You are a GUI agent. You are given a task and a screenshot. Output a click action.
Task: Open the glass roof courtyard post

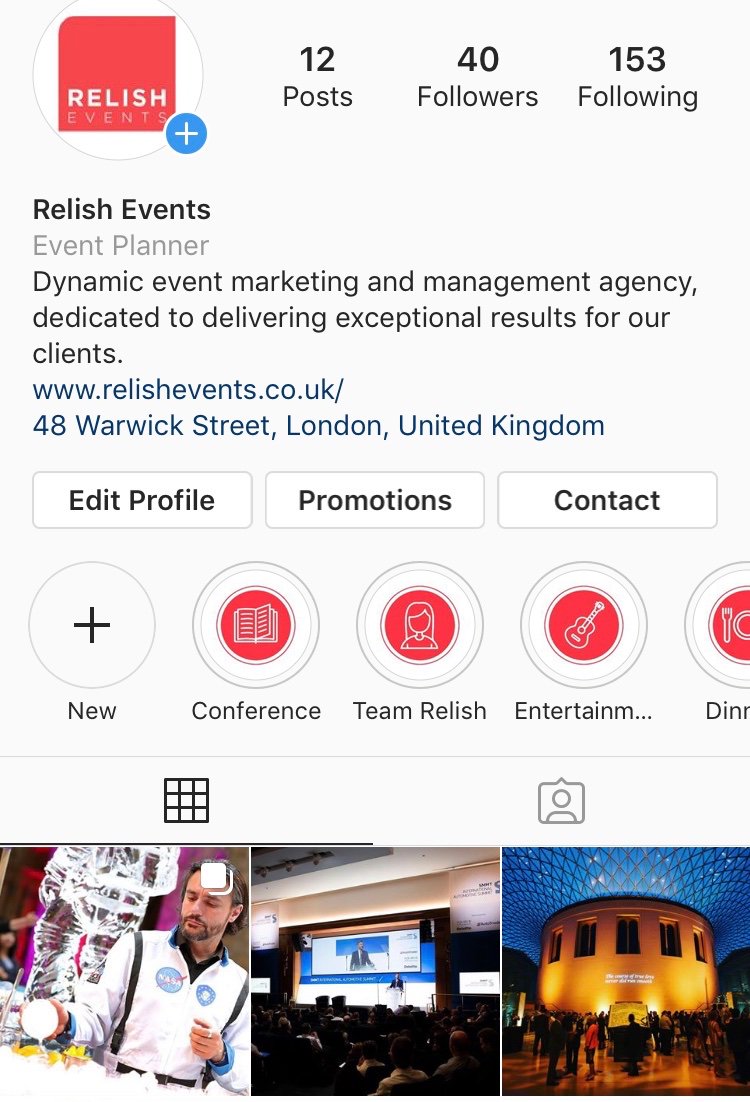(626, 971)
